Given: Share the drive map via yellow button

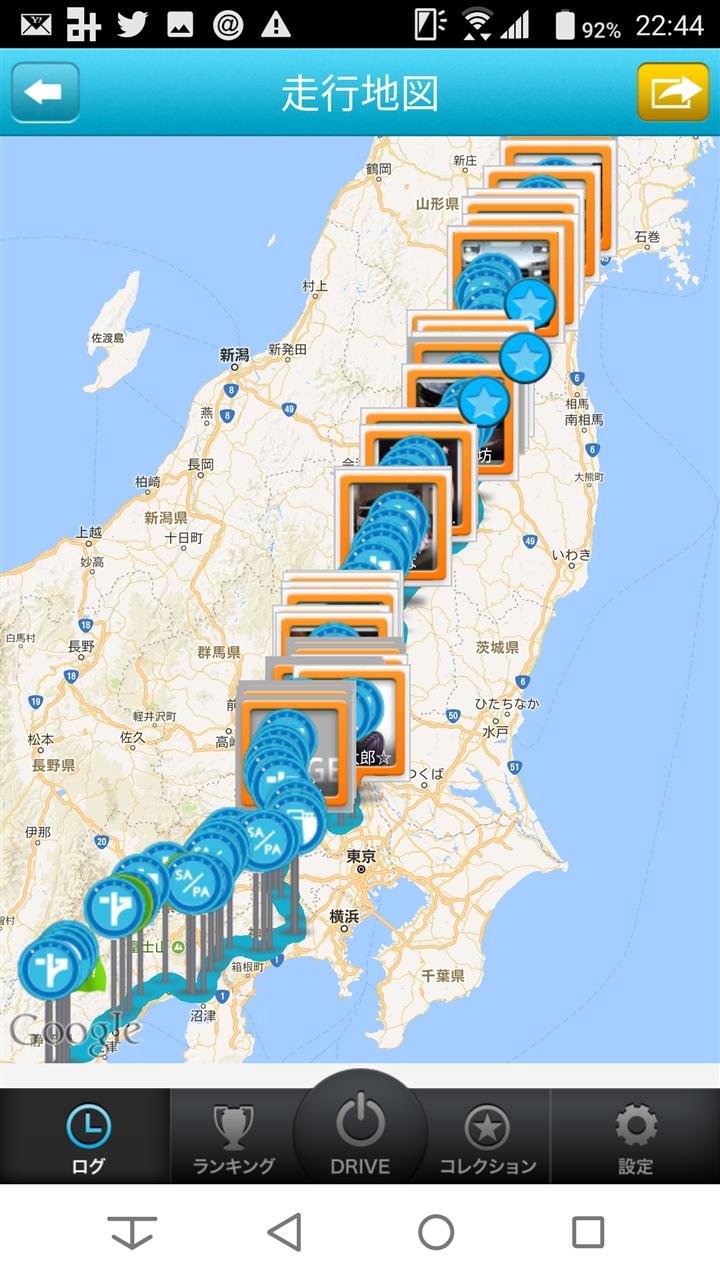Looking at the screenshot, I should click(674, 93).
